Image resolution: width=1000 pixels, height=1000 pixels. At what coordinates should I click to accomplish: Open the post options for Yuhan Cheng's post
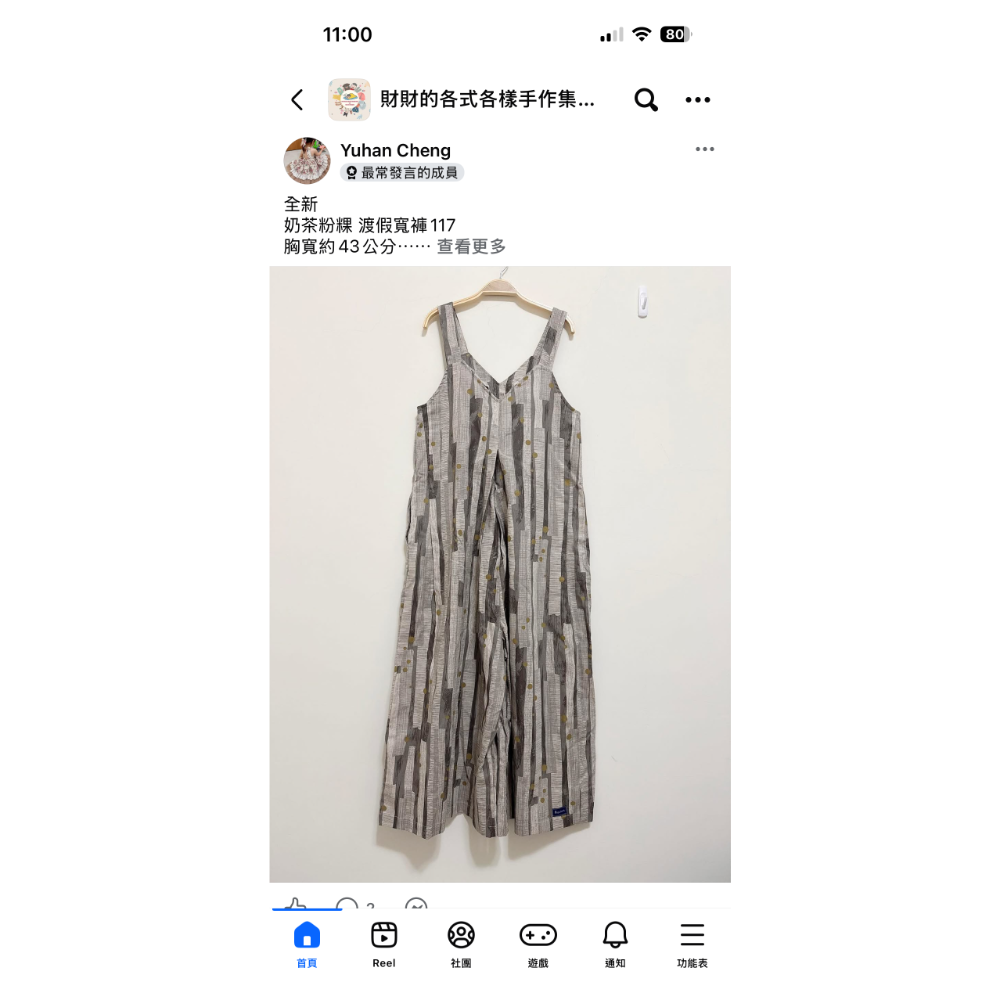pyautogui.click(x=705, y=150)
